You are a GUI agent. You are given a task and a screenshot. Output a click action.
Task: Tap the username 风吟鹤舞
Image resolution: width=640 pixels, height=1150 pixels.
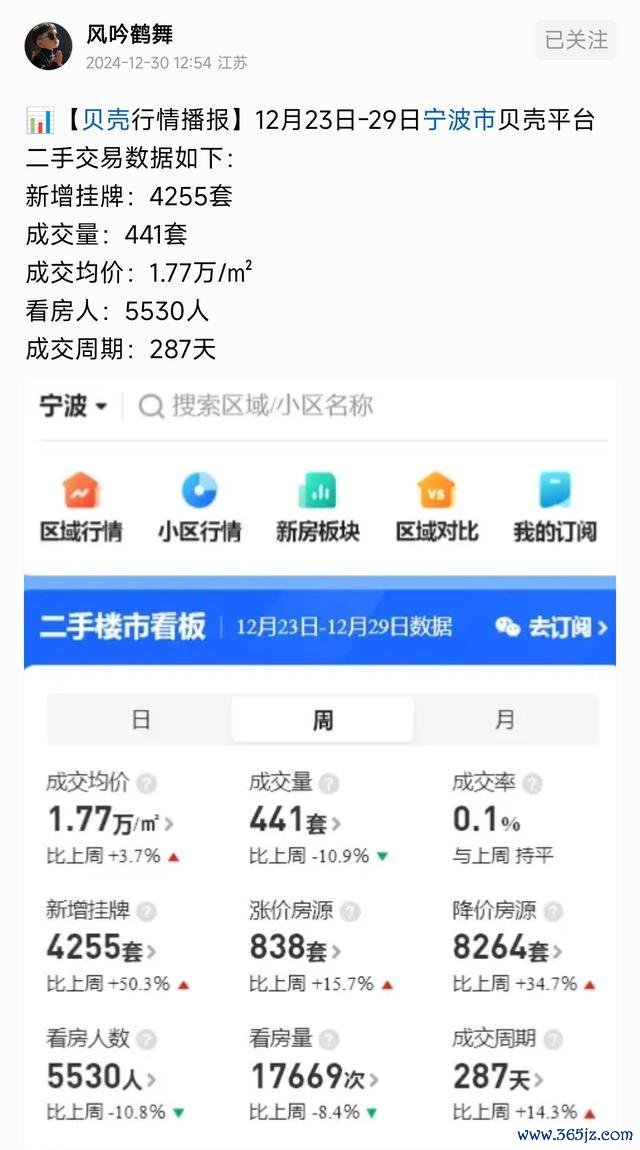pyautogui.click(x=129, y=34)
